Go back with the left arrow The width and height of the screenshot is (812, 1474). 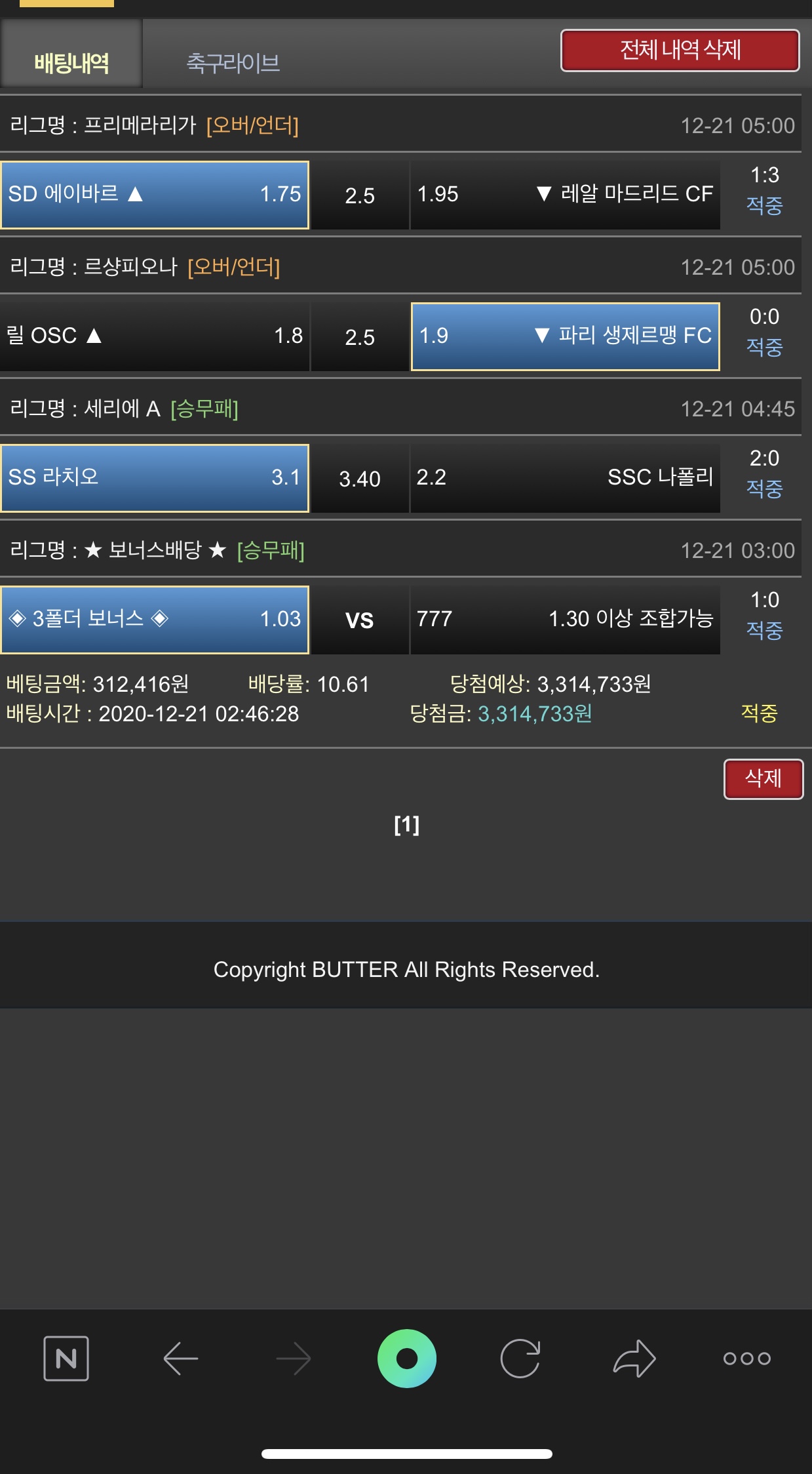(x=181, y=1358)
